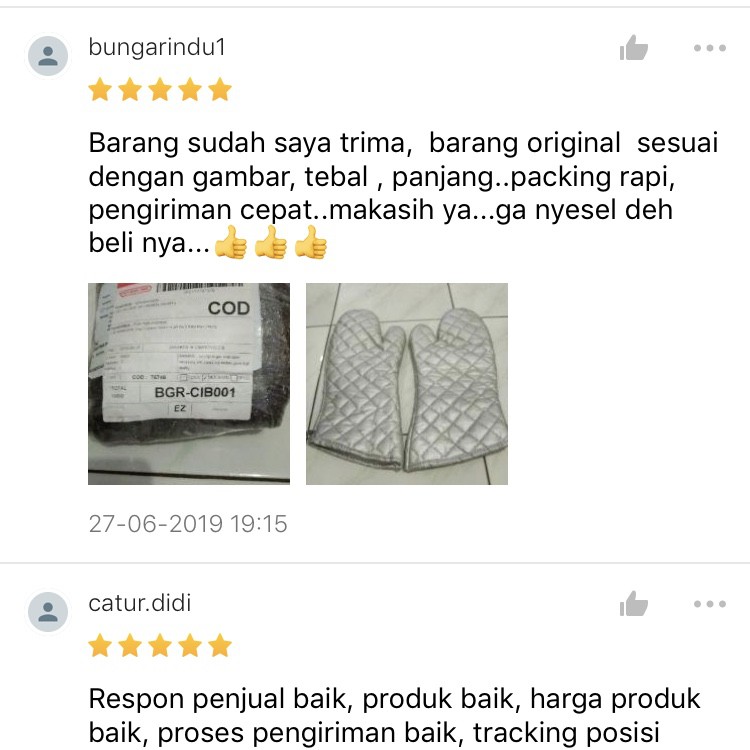The height and width of the screenshot is (750, 750).
Task: Like catur.didi's review with thumbs up
Action: 633,604
